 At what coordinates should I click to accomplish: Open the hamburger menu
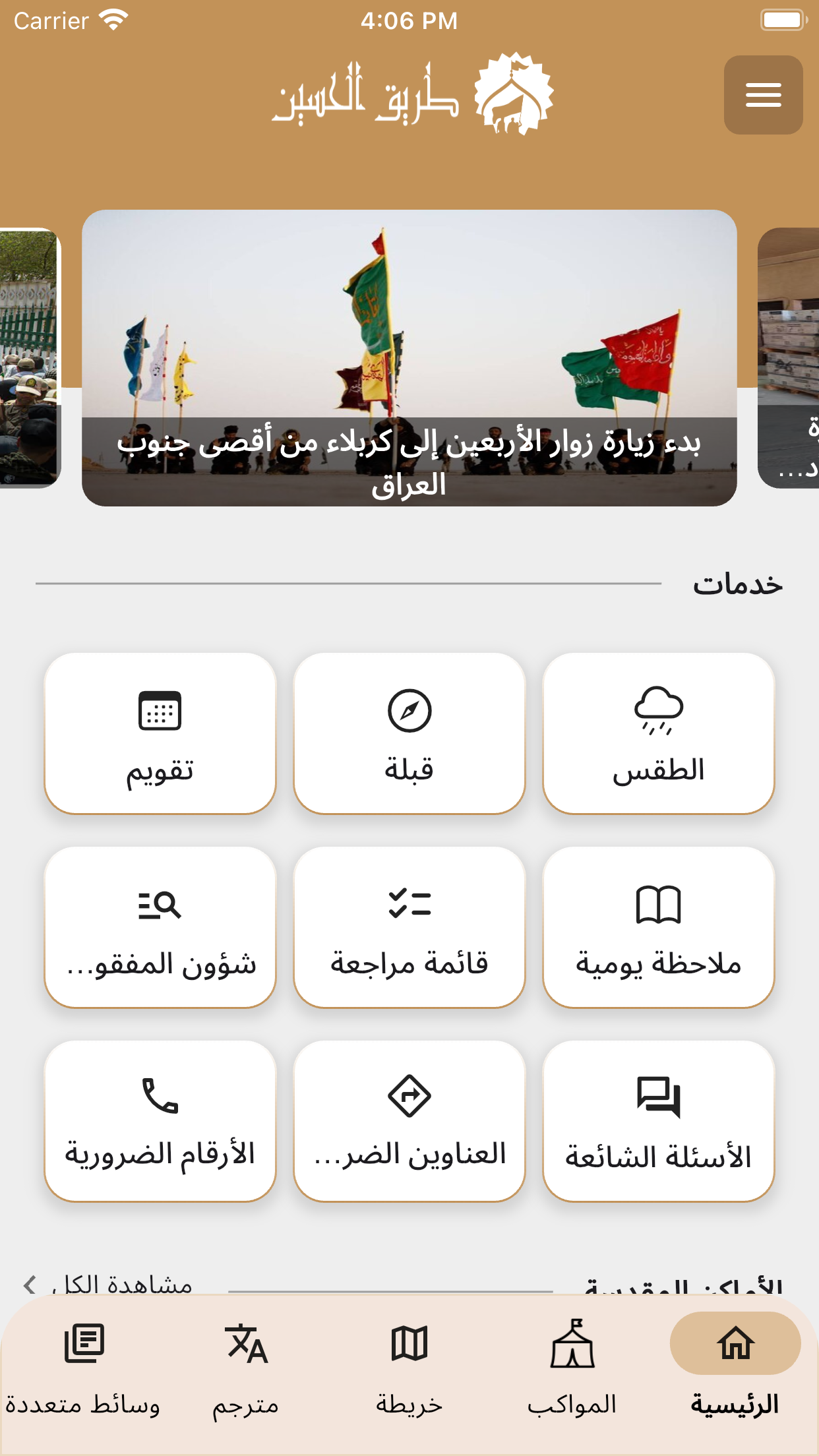click(x=763, y=95)
